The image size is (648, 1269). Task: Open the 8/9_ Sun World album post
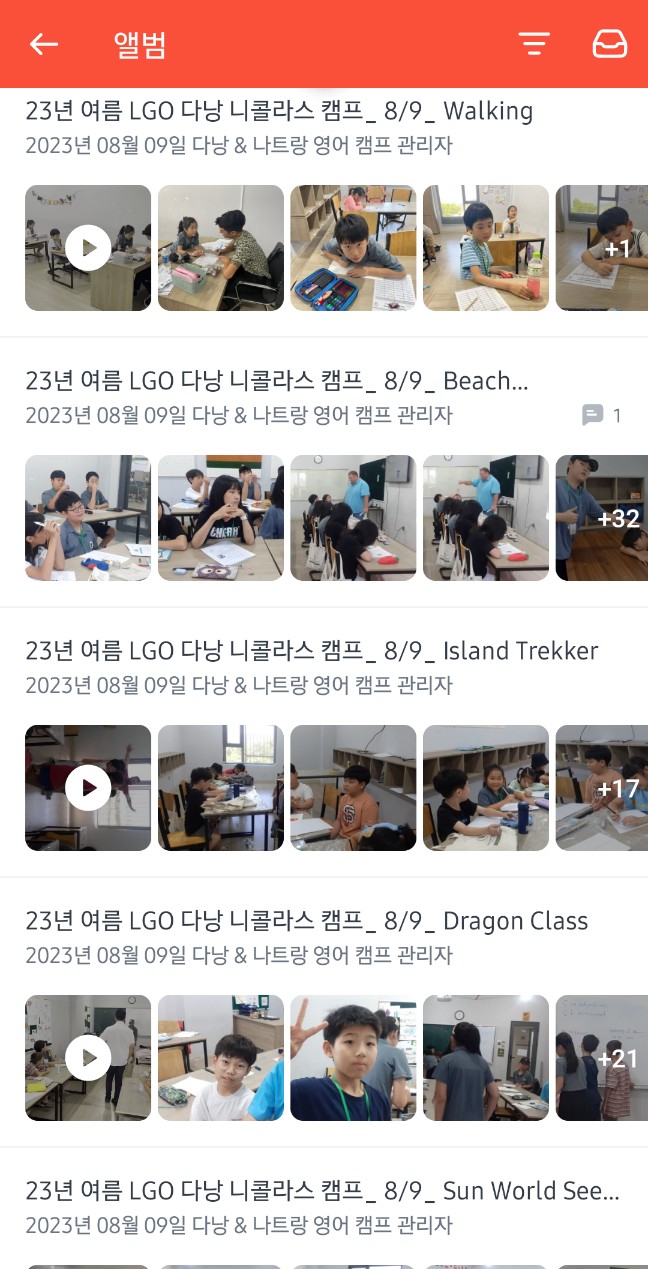[322, 1191]
